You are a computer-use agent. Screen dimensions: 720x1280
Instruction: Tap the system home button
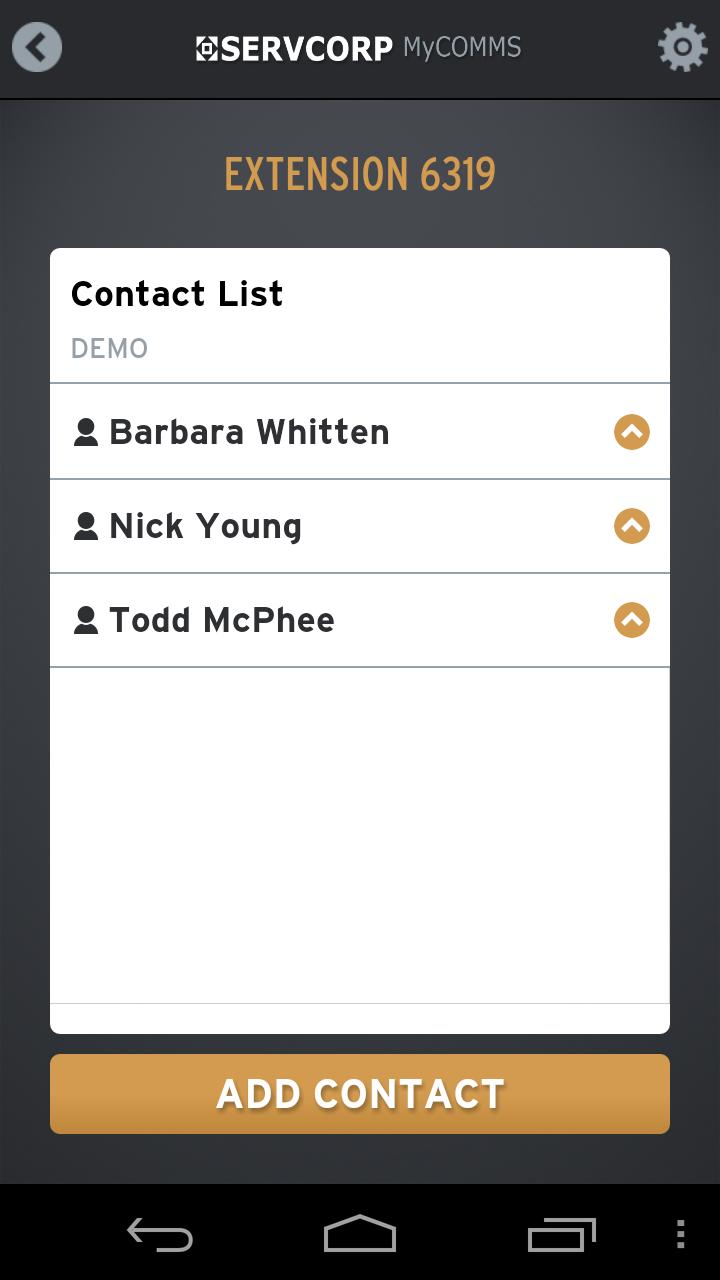point(360,1234)
